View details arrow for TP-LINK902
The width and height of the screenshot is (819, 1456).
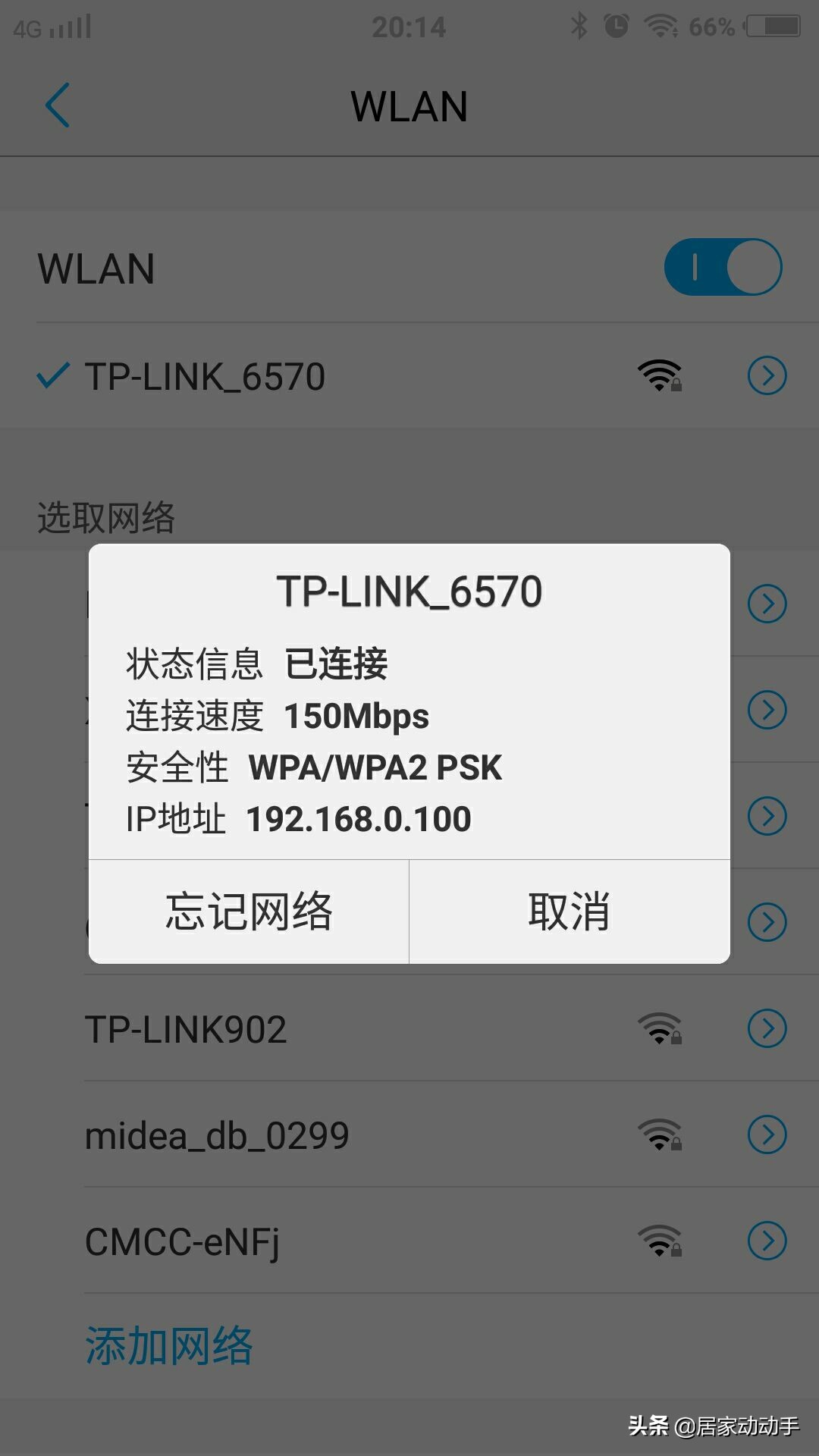pyautogui.click(x=767, y=1028)
